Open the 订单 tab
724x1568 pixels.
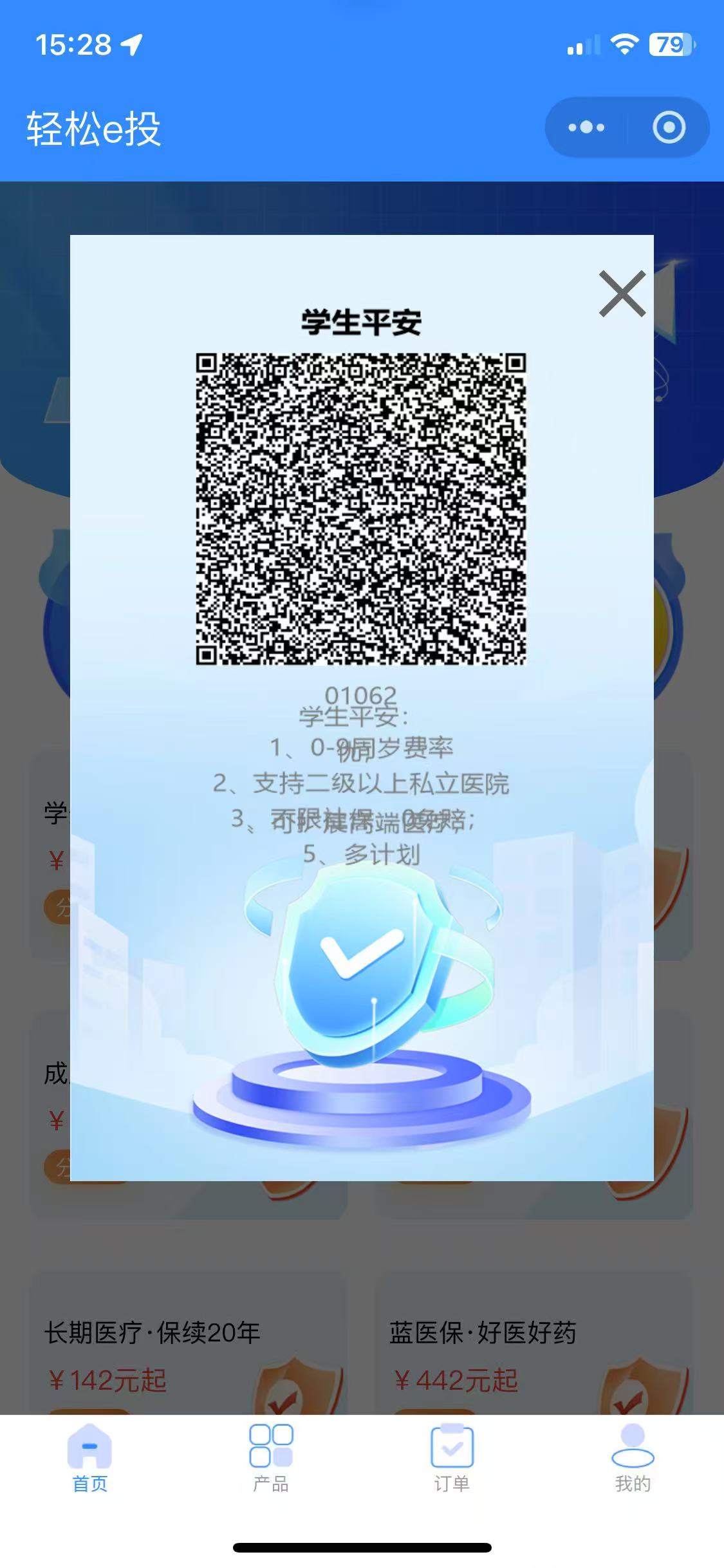(452, 1459)
